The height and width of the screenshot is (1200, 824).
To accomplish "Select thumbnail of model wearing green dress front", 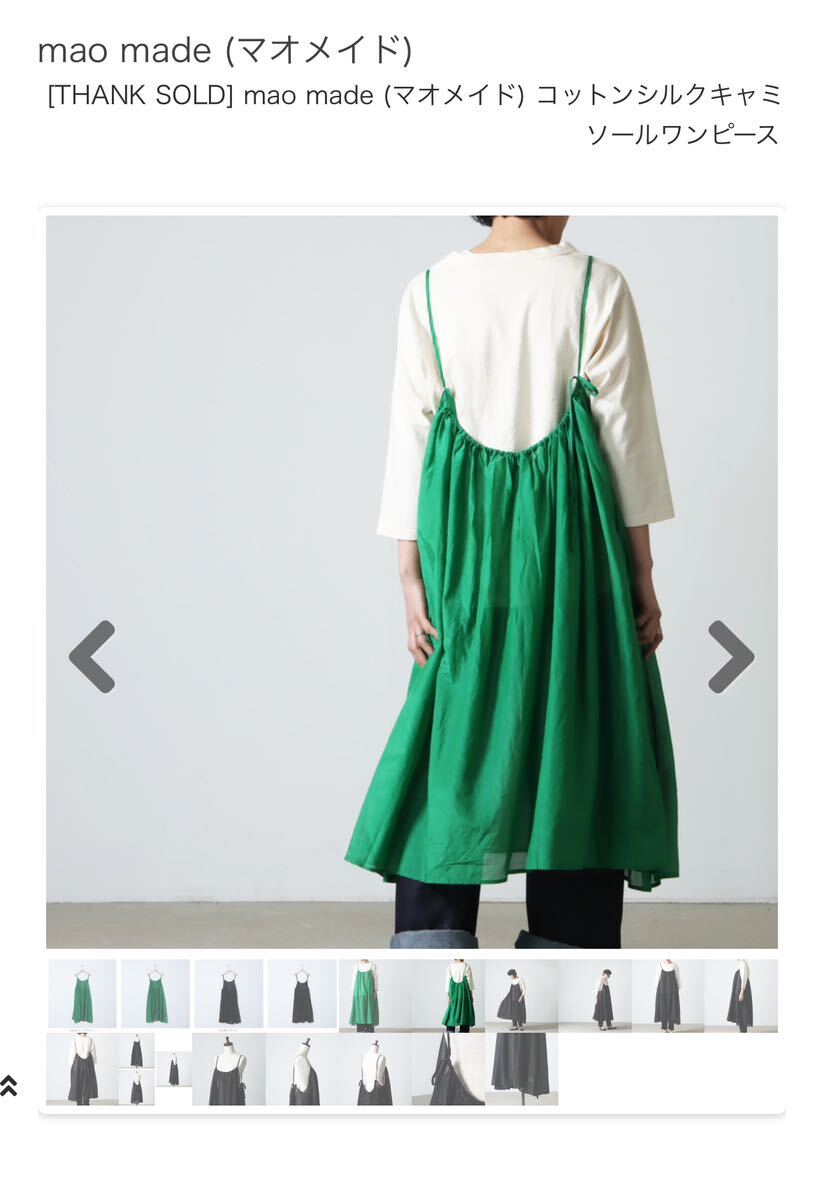I will [374, 994].
